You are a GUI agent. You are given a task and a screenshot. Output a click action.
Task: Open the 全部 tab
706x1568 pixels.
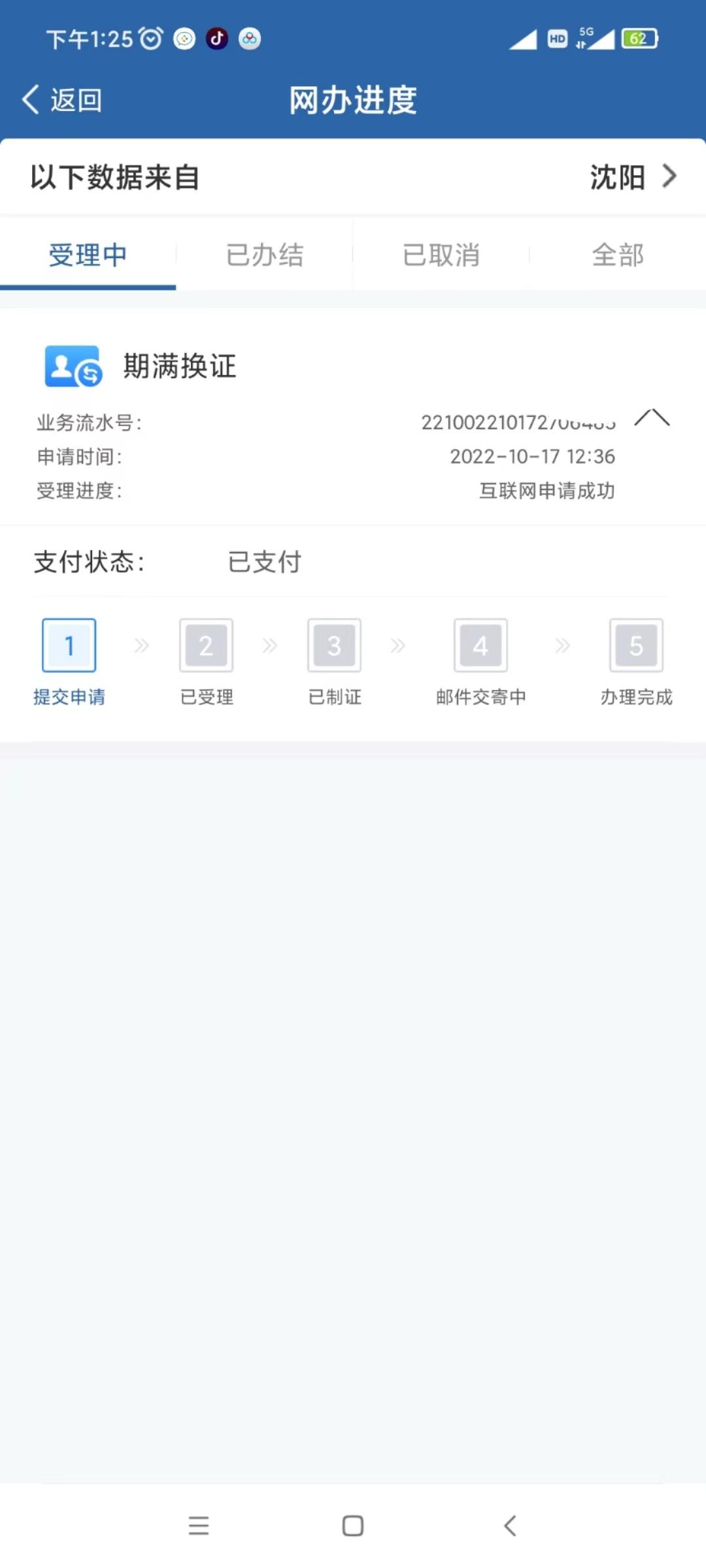618,255
